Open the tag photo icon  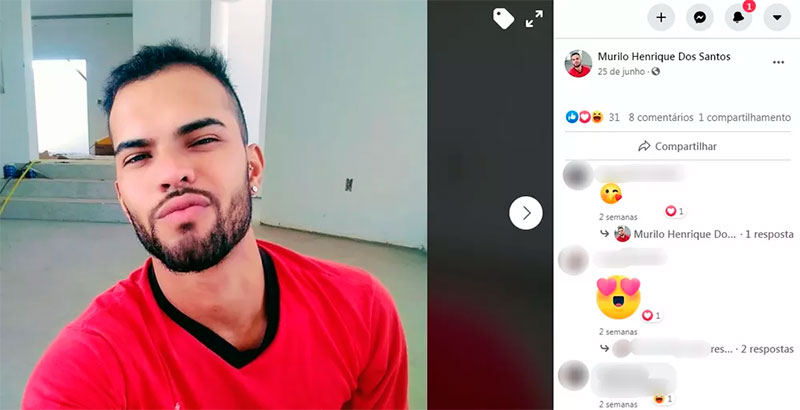(504, 18)
